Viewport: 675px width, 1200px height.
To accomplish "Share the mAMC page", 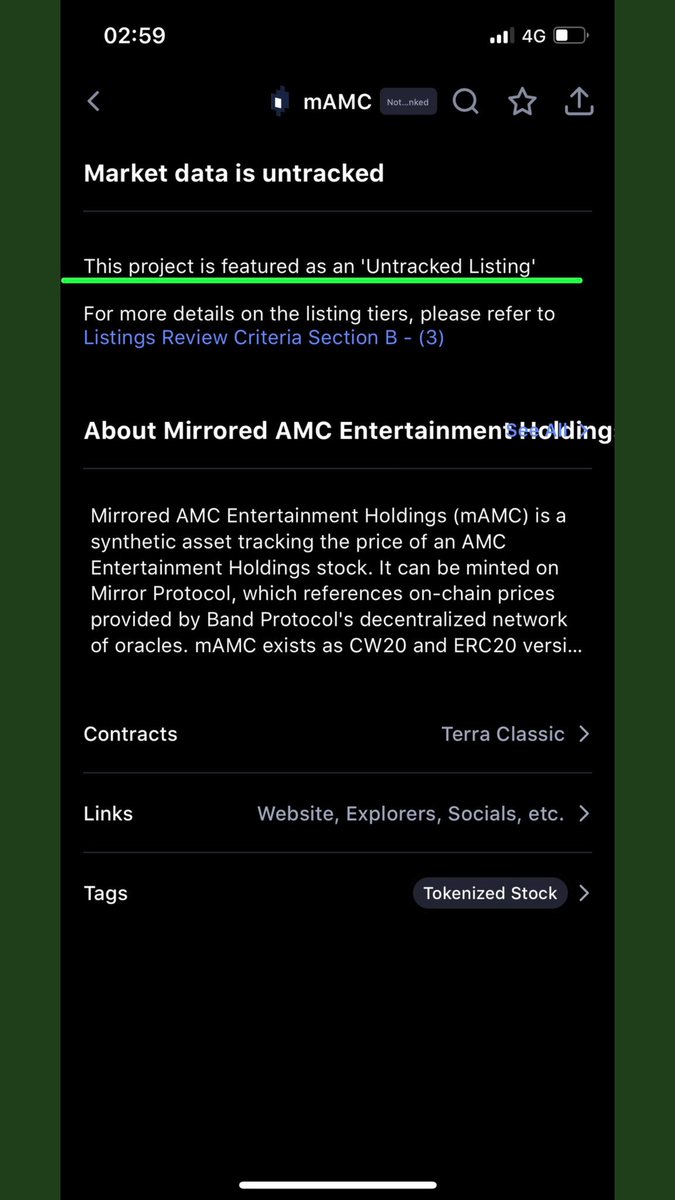I will (x=579, y=101).
